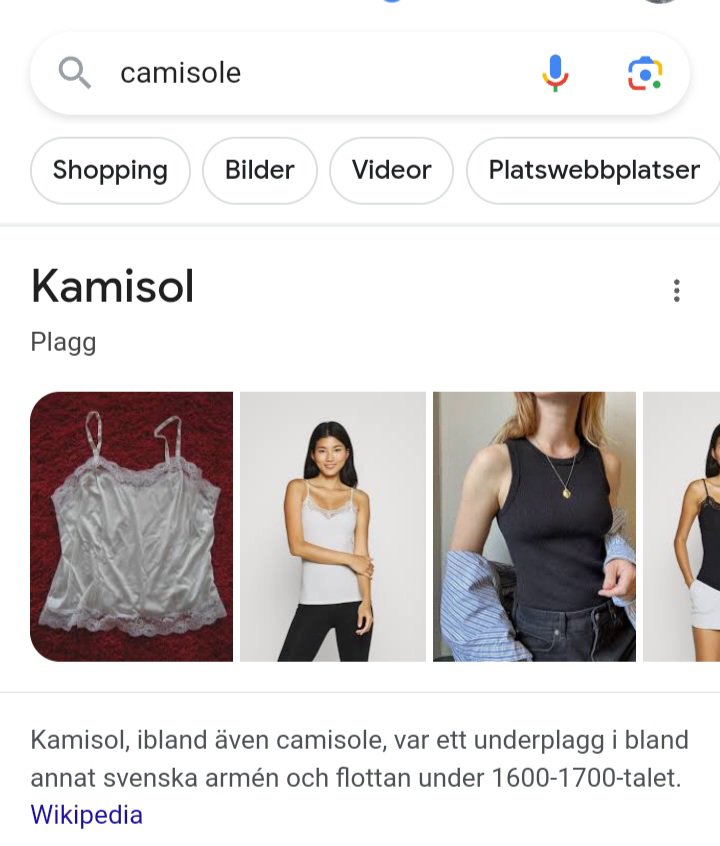Select the Shopping filter chip
This screenshot has width=720, height=846.
pyautogui.click(x=110, y=170)
